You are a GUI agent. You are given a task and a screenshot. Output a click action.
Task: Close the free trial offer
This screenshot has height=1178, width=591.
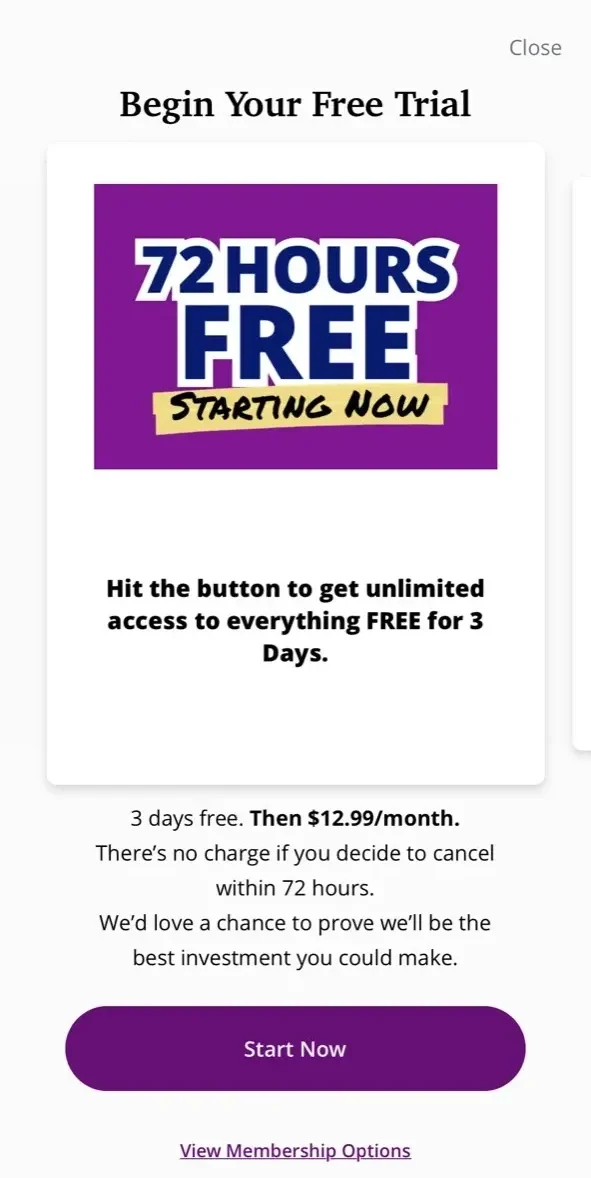coord(535,47)
